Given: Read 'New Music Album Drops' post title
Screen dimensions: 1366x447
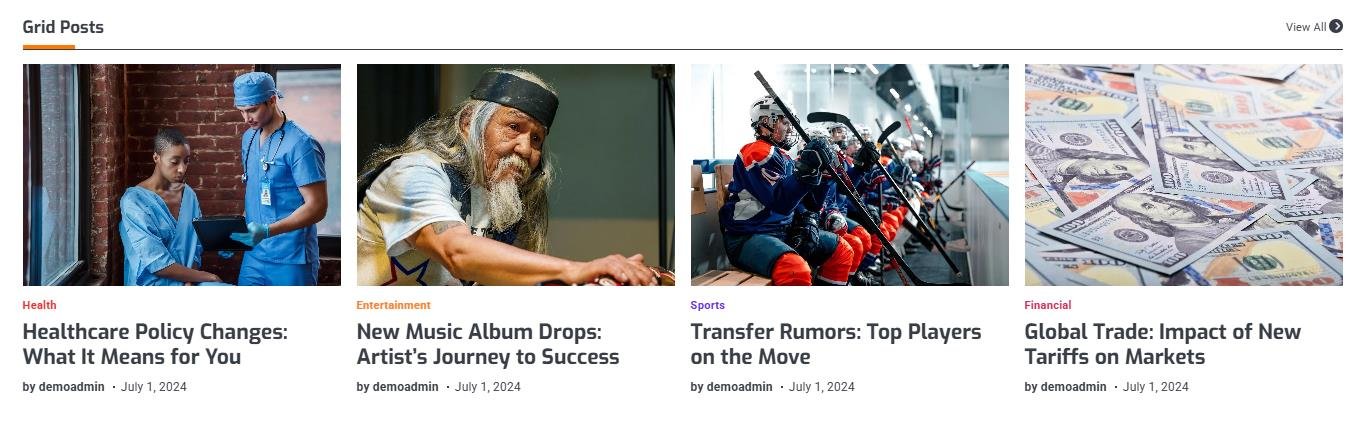Looking at the screenshot, I should pos(487,344).
